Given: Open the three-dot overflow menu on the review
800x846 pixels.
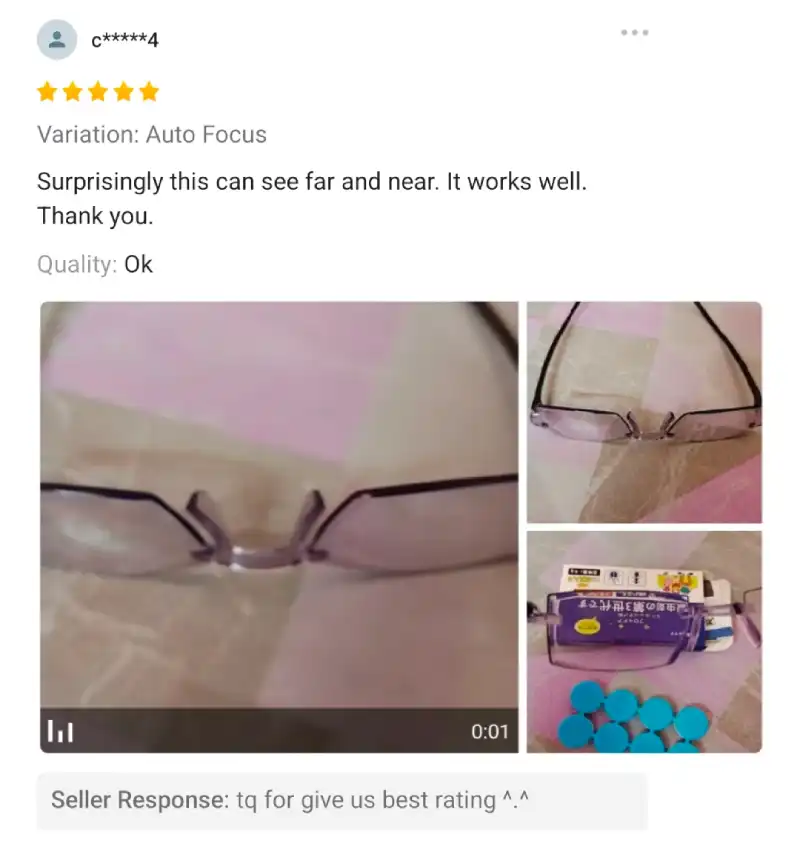Looking at the screenshot, I should 634,33.
